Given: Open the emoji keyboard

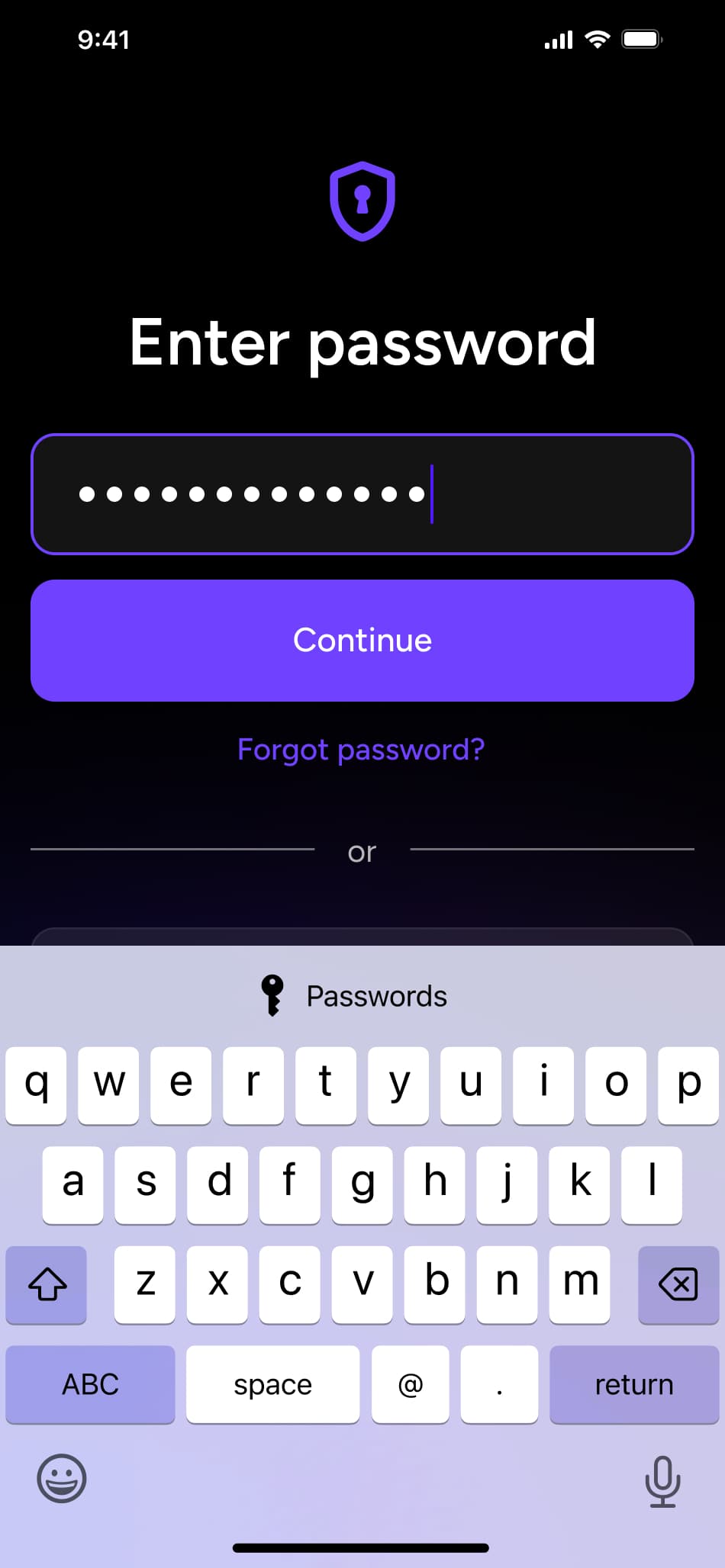Looking at the screenshot, I should click(x=62, y=1478).
